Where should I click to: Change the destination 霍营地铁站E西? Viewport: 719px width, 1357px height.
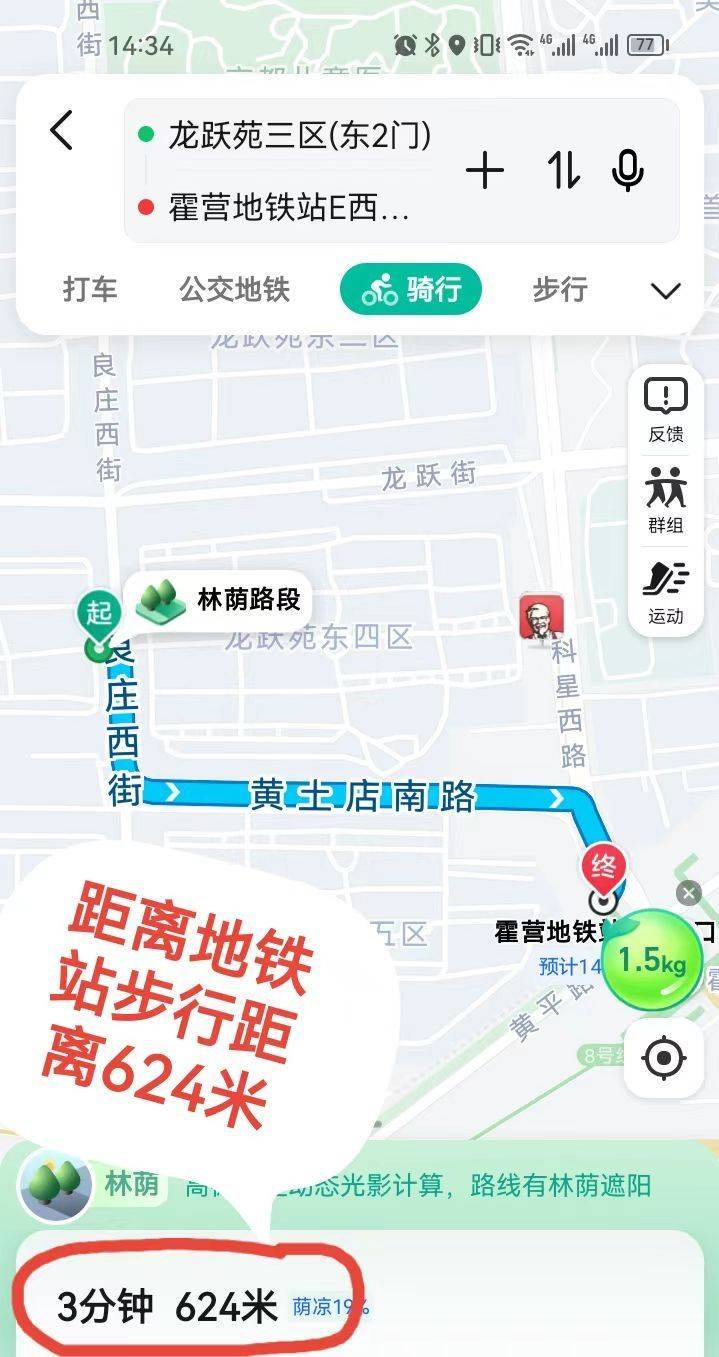[x=289, y=208]
